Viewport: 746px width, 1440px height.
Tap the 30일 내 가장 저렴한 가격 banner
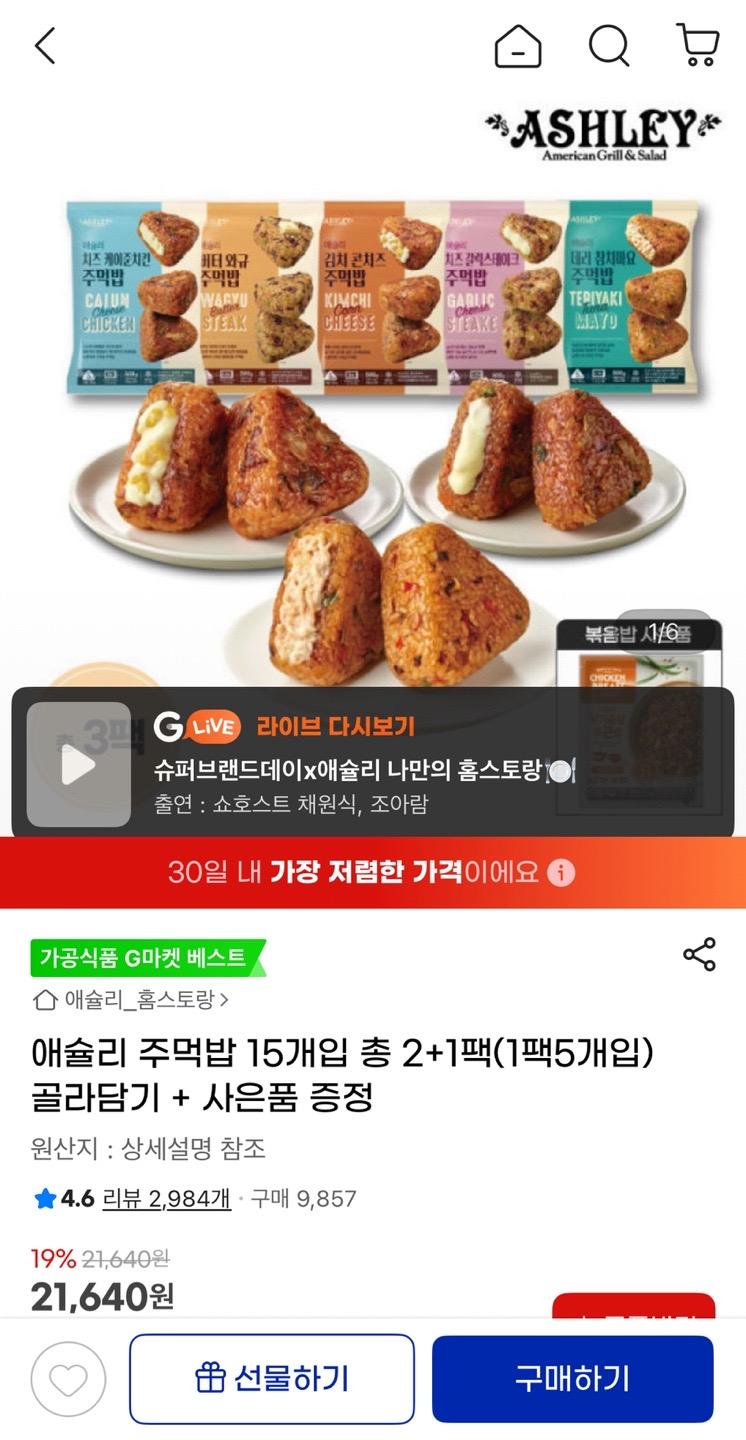(373, 871)
